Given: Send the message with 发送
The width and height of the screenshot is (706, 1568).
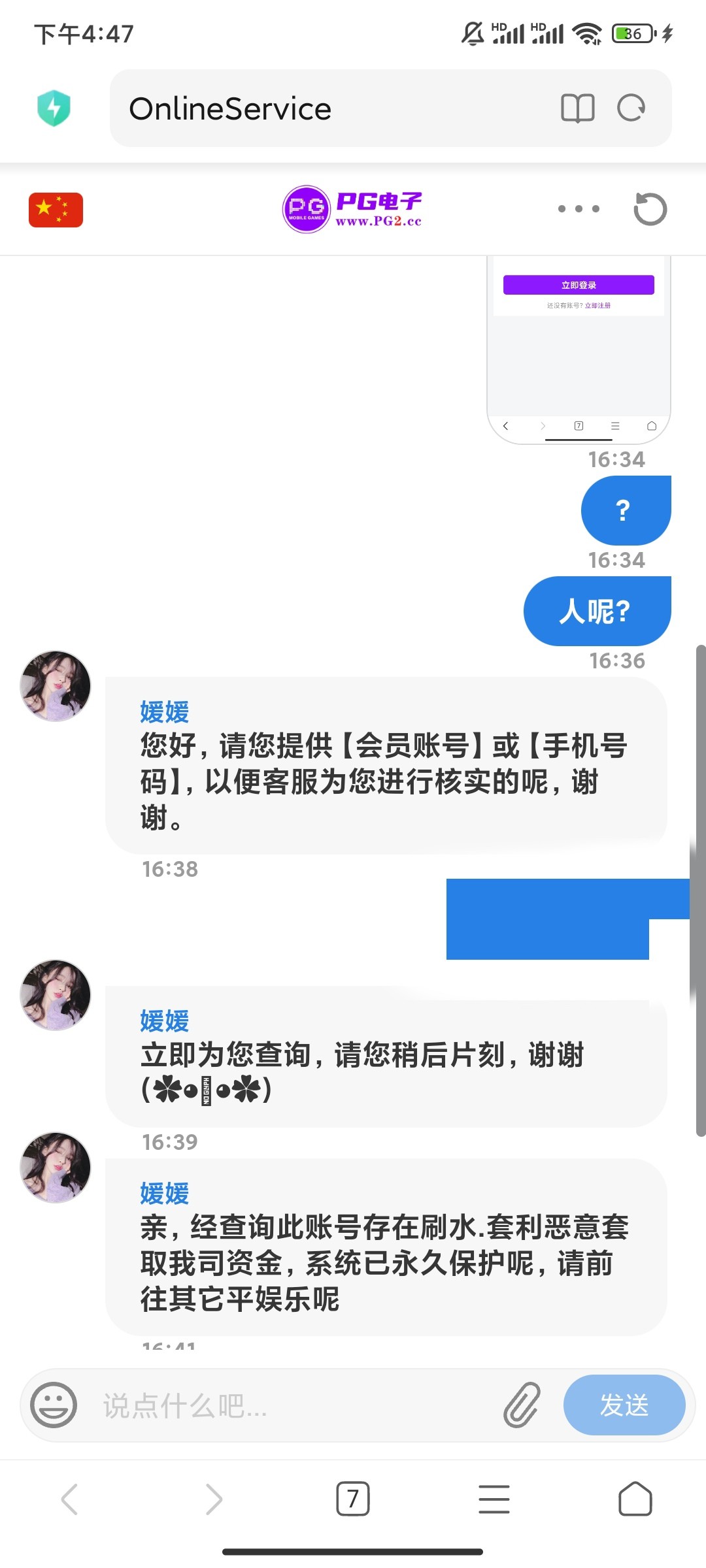Looking at the screenshot, I should [624, 1405].
